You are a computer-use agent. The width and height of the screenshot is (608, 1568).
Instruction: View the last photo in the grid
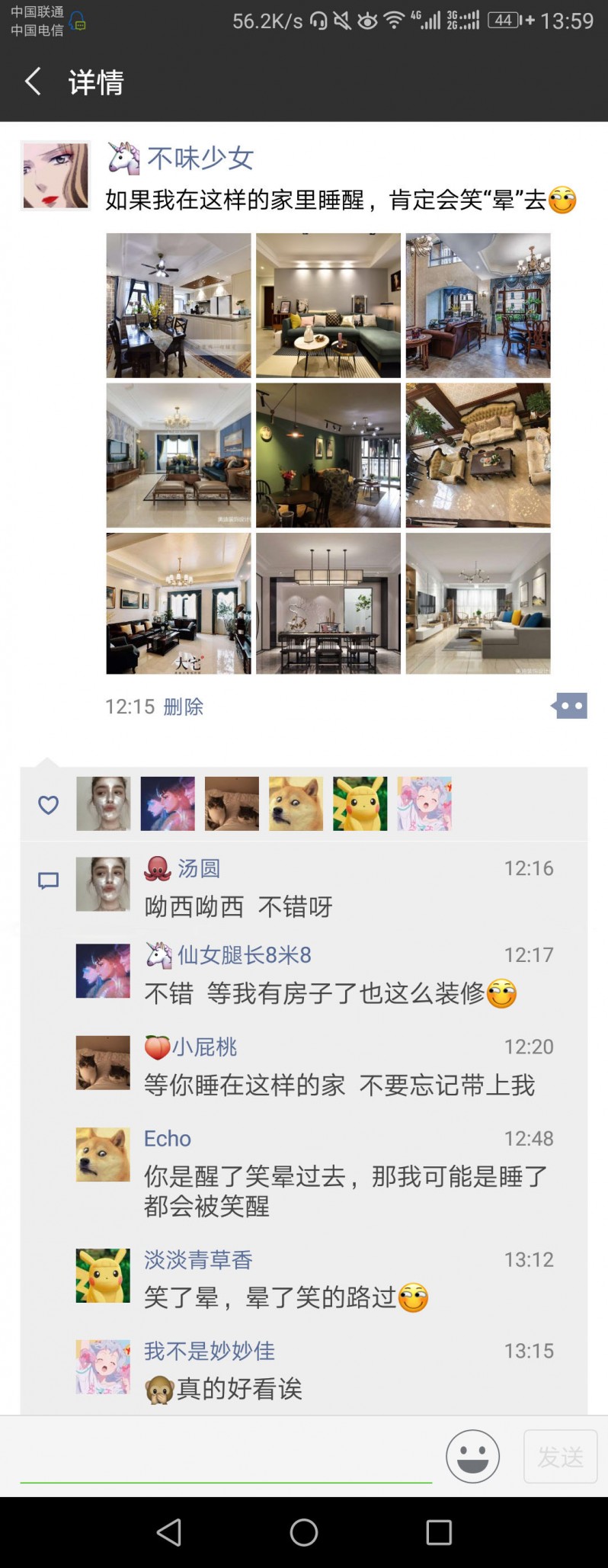pyautogui.click(x=478, y=604)
